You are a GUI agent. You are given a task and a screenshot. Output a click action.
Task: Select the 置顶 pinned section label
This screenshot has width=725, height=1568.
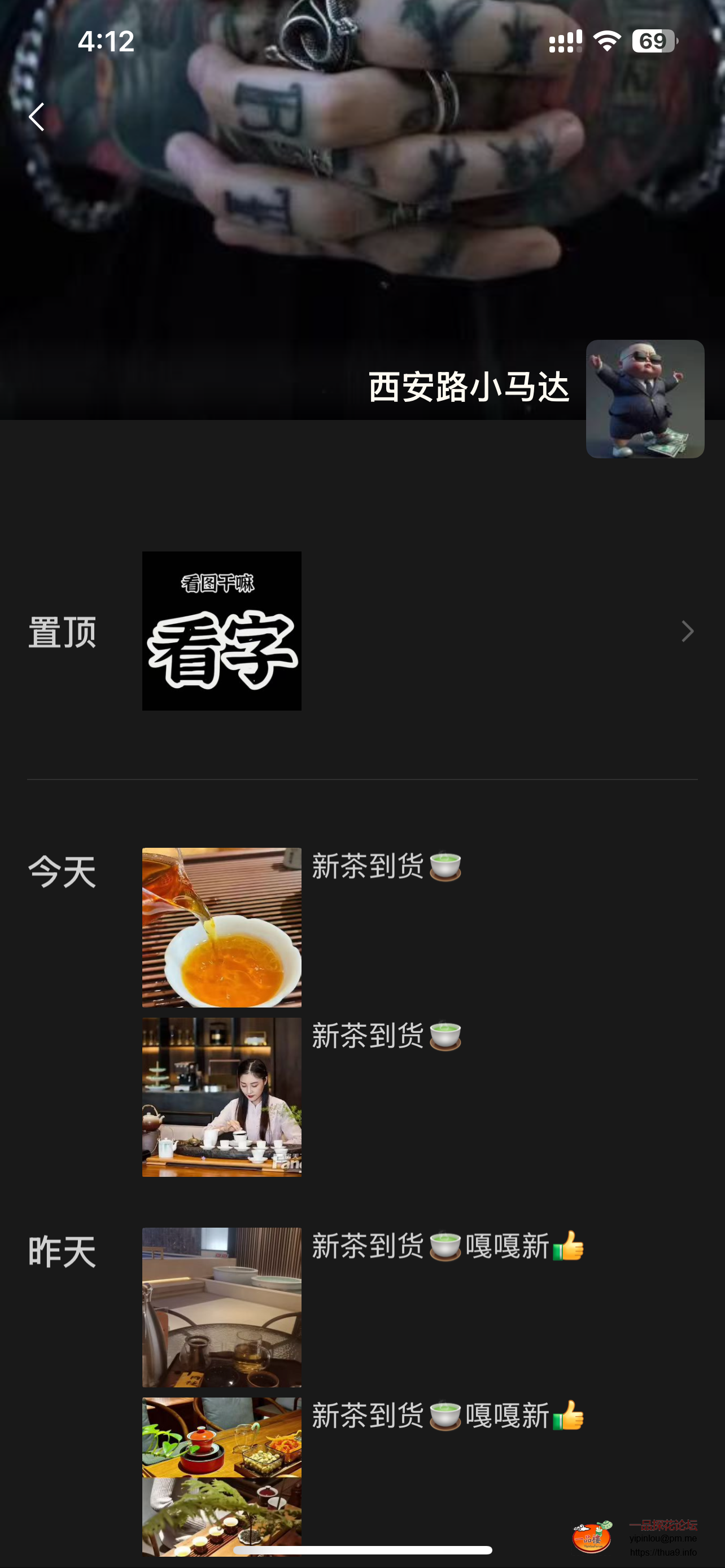click(62, 631)
